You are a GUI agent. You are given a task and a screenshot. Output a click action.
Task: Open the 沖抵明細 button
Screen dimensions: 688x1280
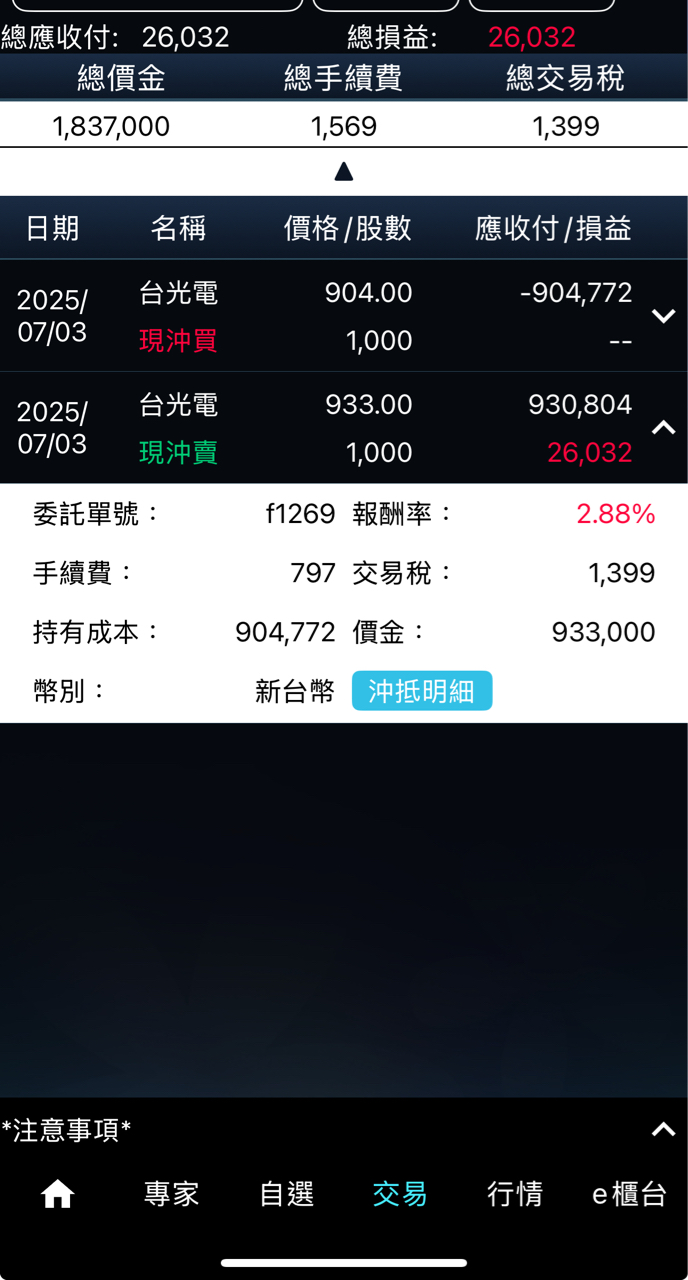422,691
